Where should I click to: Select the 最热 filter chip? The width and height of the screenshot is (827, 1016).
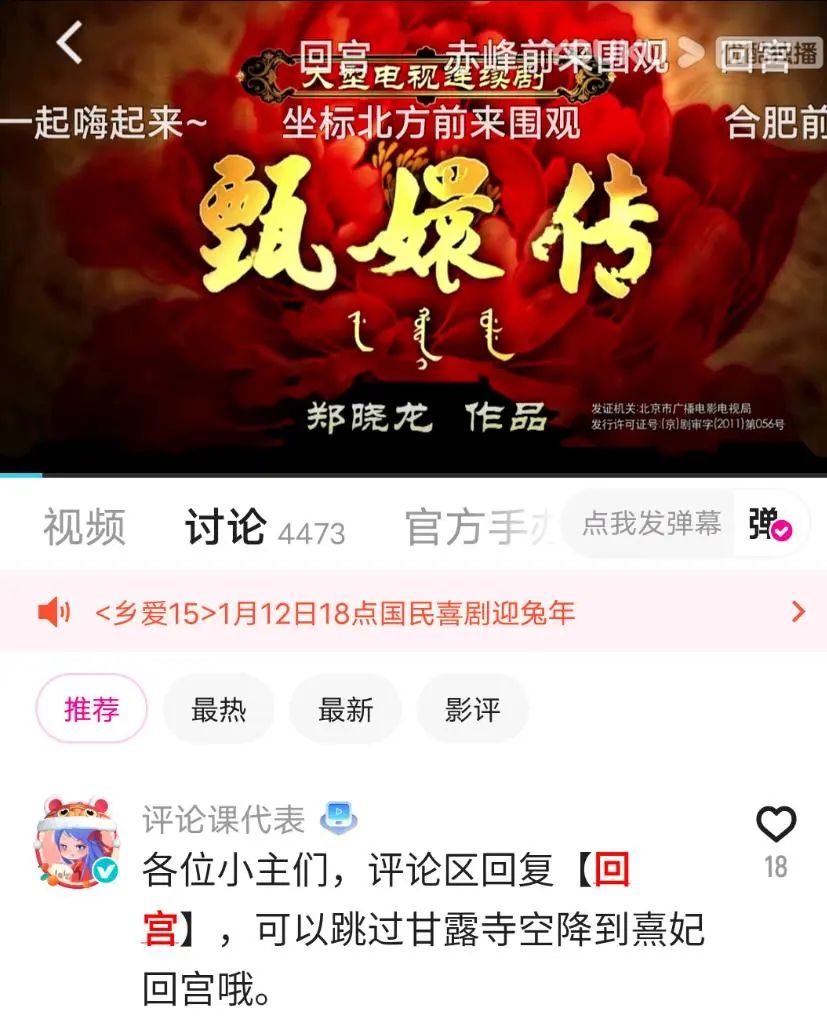click(219, 709)
